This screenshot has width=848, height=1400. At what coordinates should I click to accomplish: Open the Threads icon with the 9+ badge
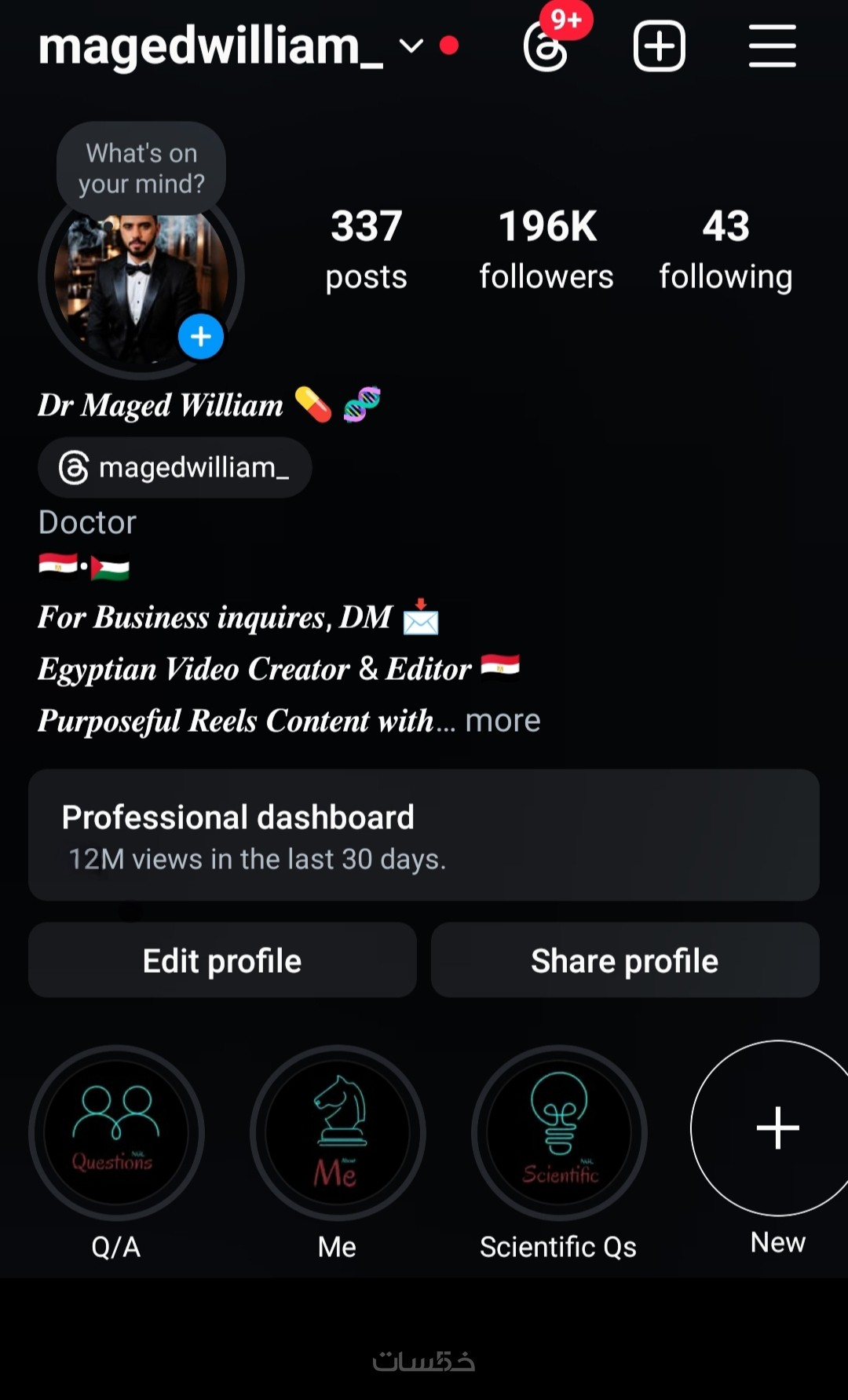546,47
